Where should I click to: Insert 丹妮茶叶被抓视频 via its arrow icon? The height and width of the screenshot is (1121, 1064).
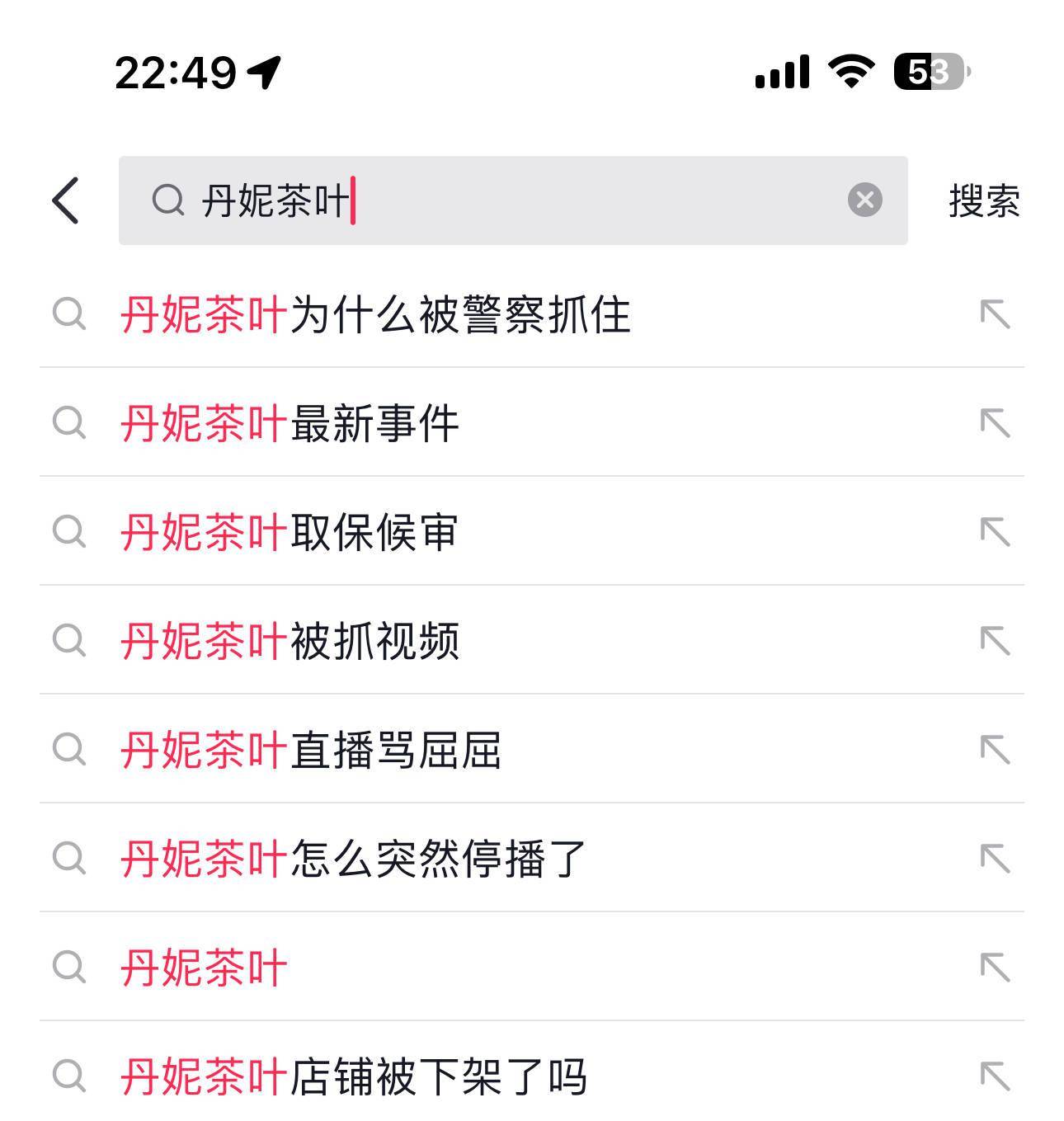coord(995,642)
